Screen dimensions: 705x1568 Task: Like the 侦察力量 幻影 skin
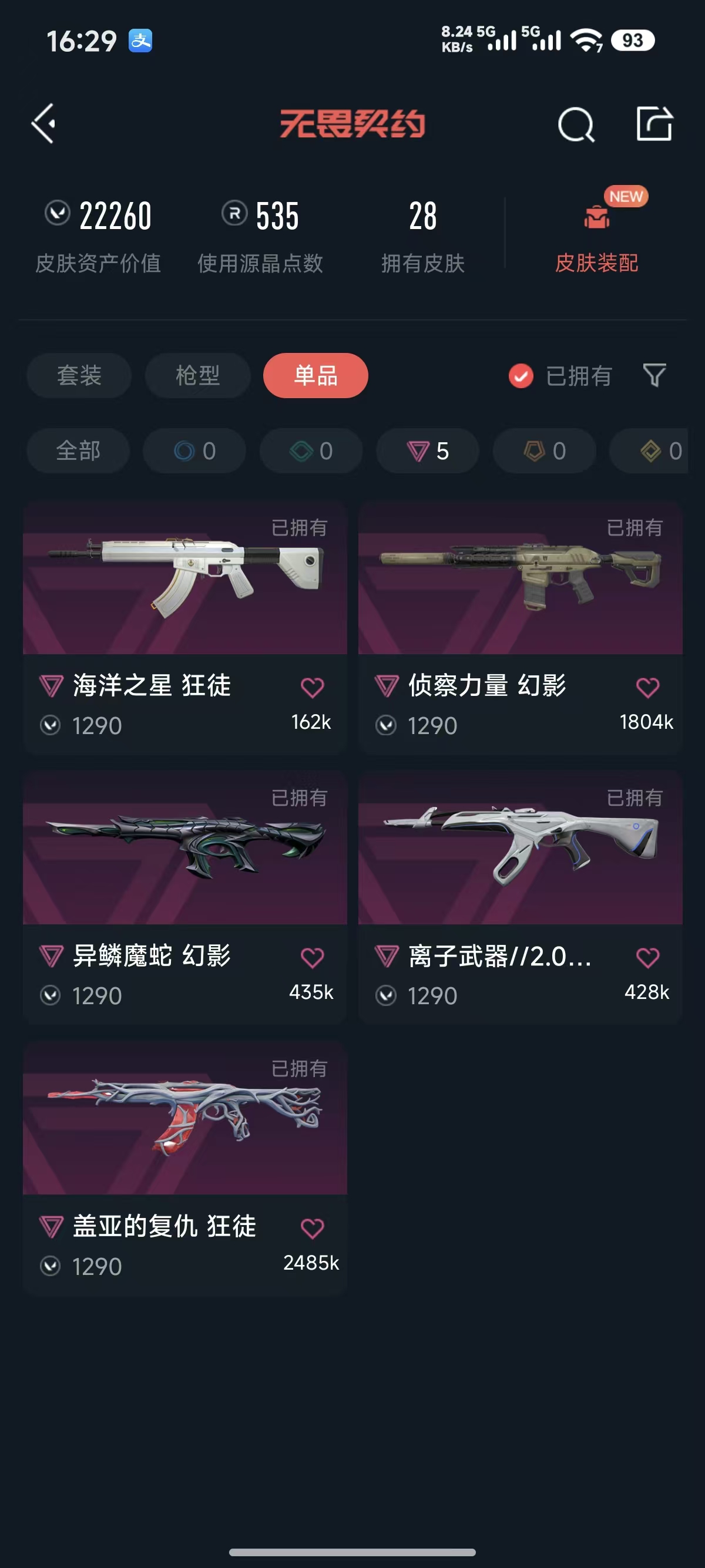pyautogui.click(x=647, y=688)
